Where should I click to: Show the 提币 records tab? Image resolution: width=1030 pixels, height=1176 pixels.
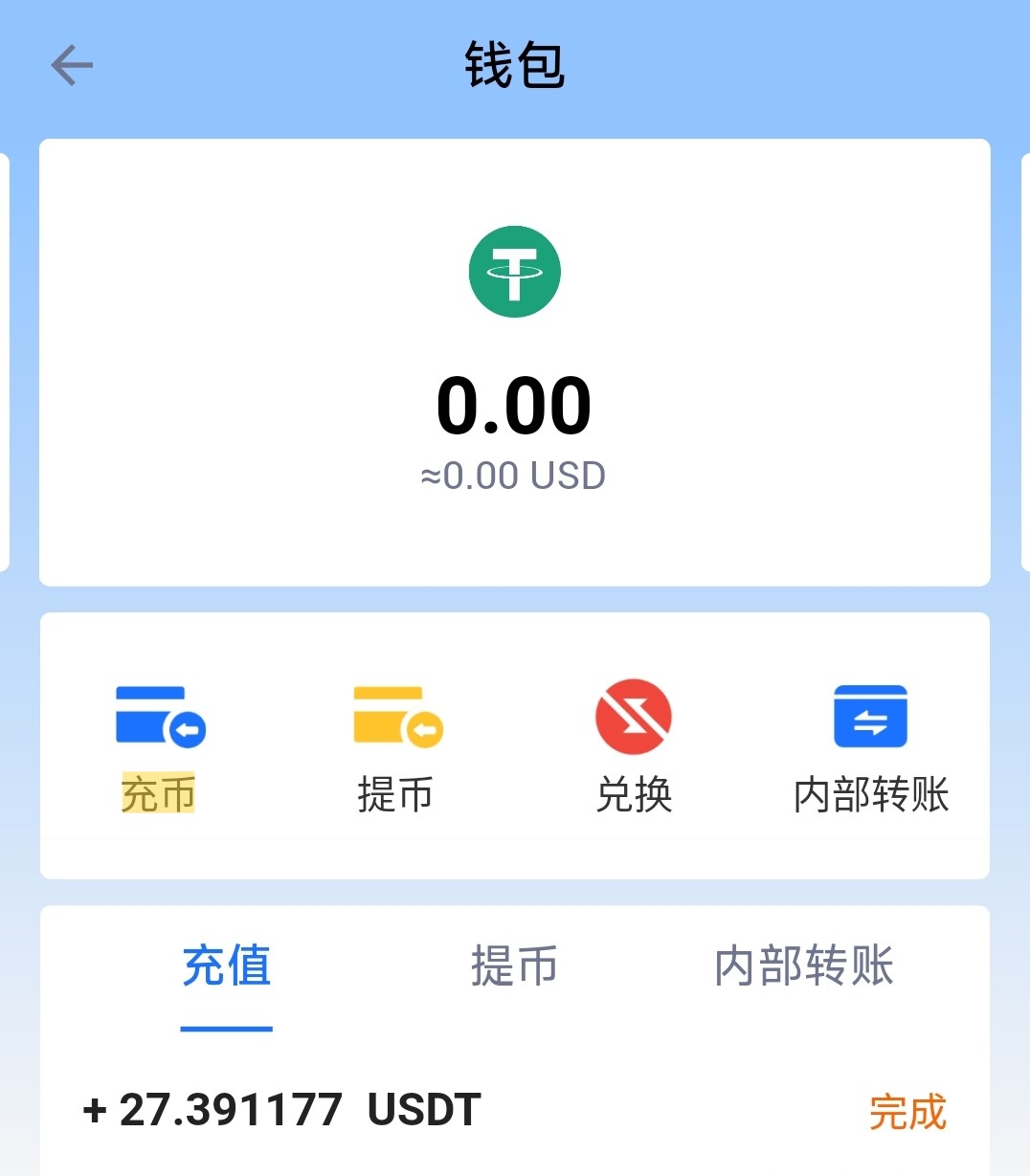tap(514, 966)
